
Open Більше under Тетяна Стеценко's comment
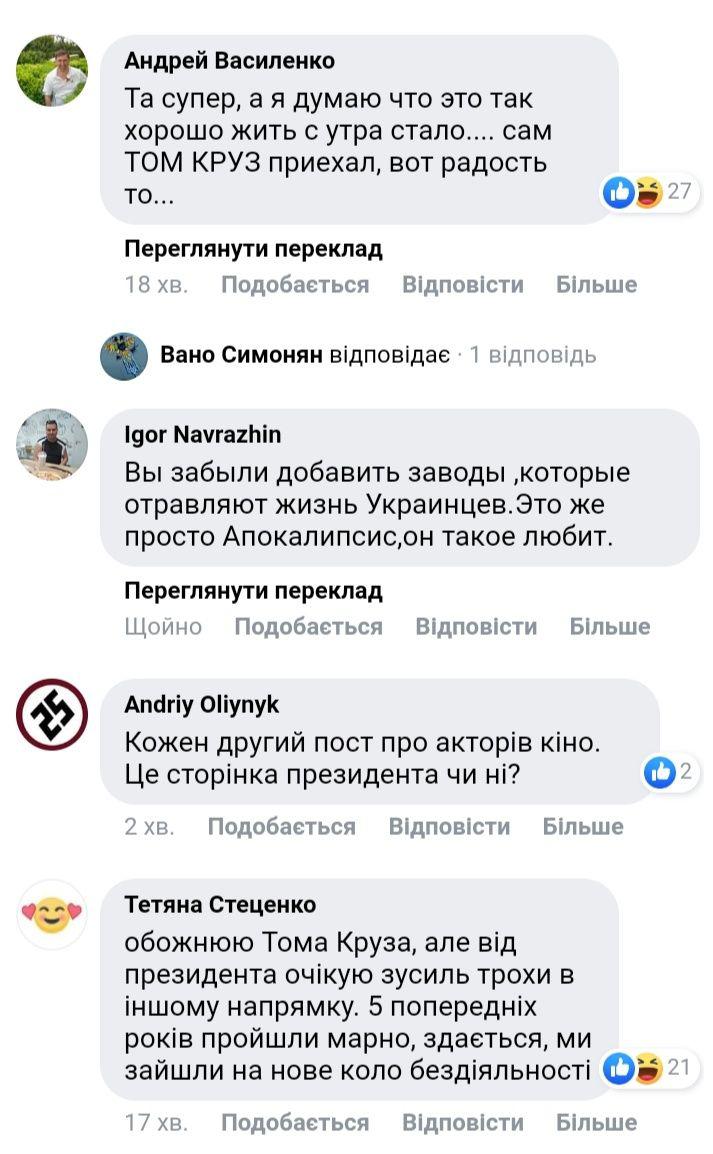tap(596, 1123)
